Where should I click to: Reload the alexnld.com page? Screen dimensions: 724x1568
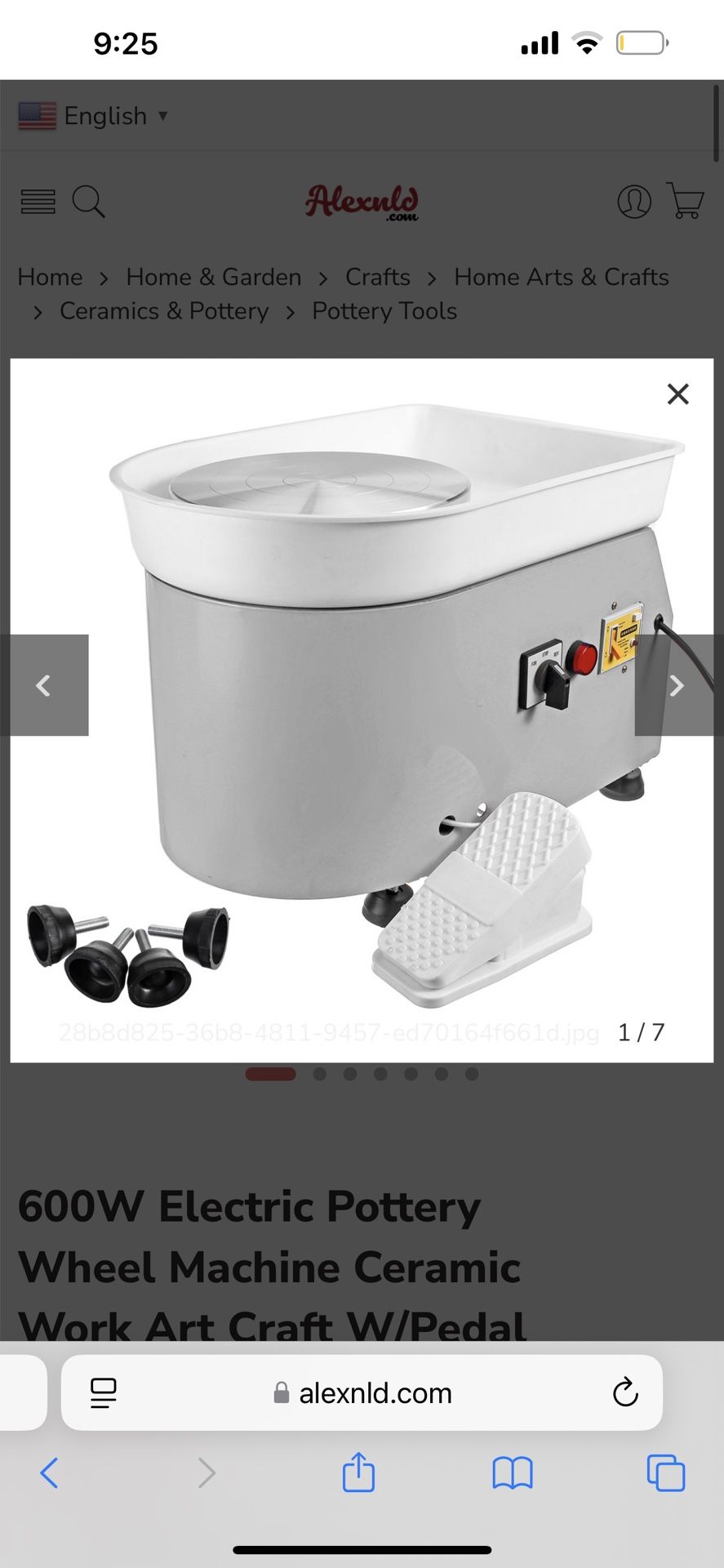click(x=624, y=1392)
